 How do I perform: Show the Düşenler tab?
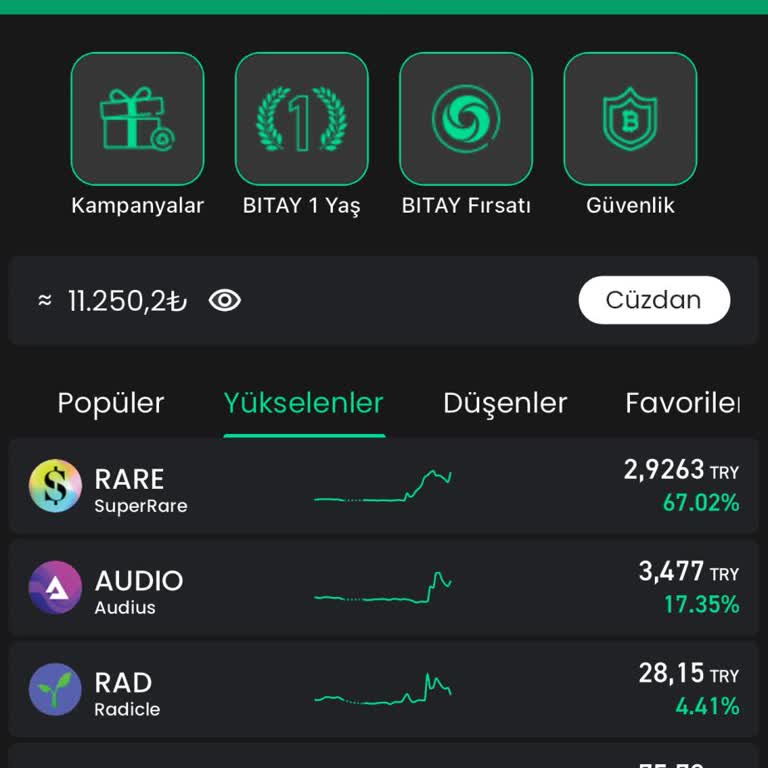pos(505,403)
